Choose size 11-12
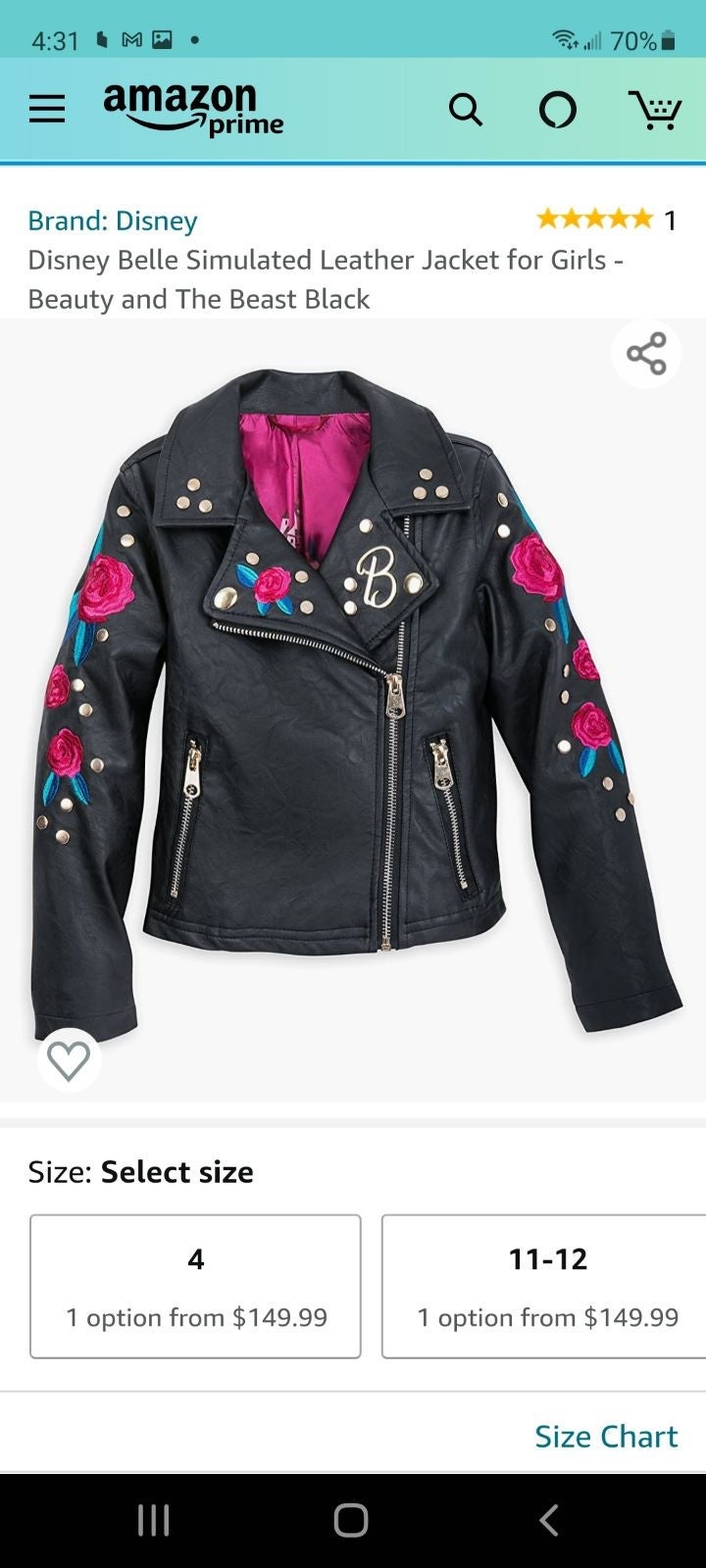The height and width of the screenshot is (1568, 706). pyautogui.click(x=544, y=1287)
